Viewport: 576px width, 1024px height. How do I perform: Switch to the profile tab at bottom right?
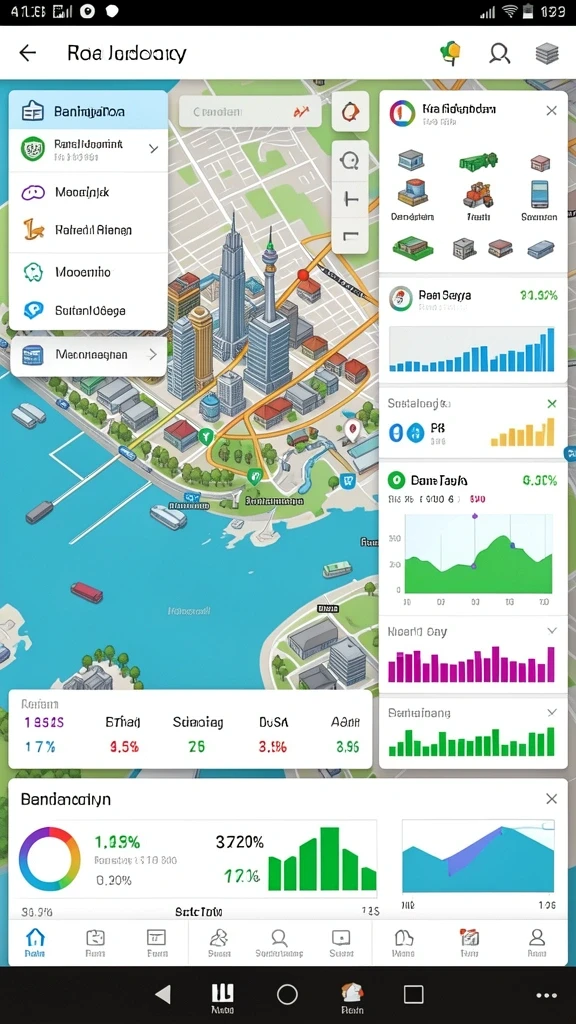coord(537,942)
